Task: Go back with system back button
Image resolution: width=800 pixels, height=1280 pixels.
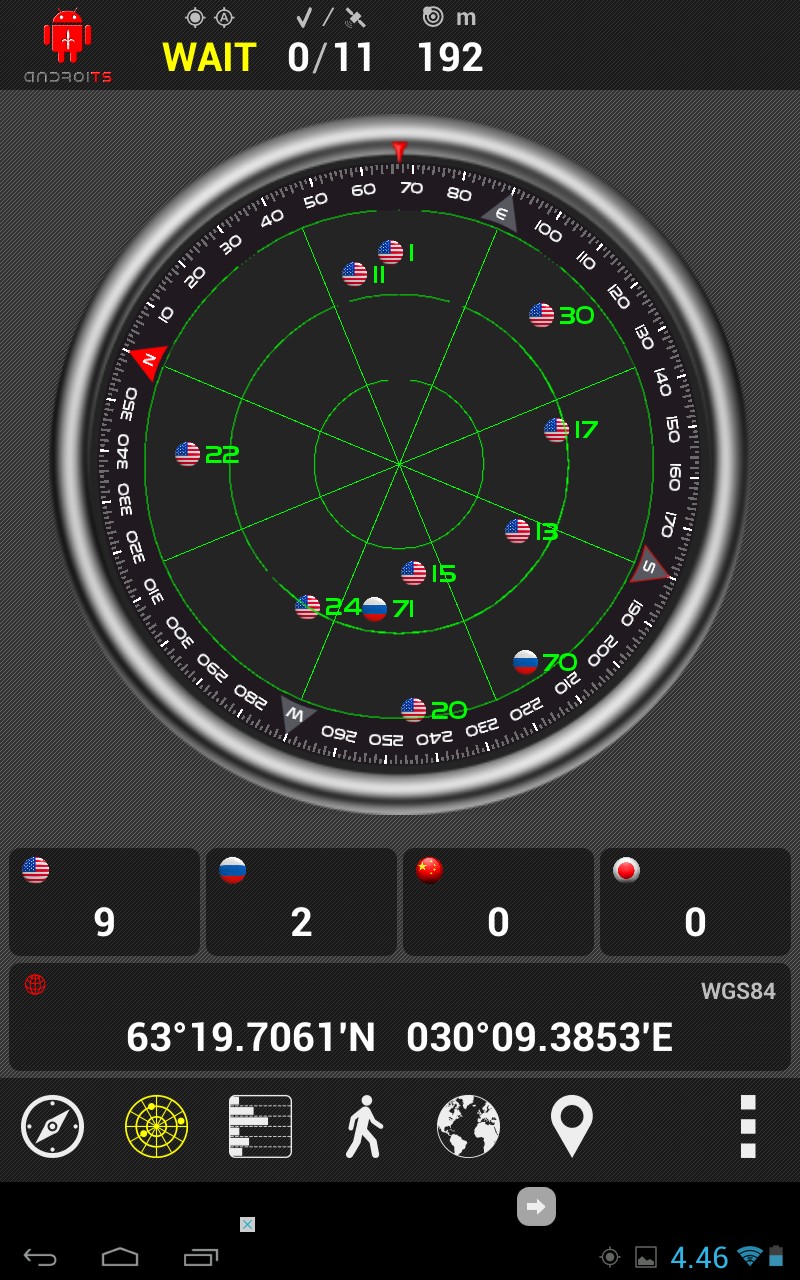Action: point(41,1256)
